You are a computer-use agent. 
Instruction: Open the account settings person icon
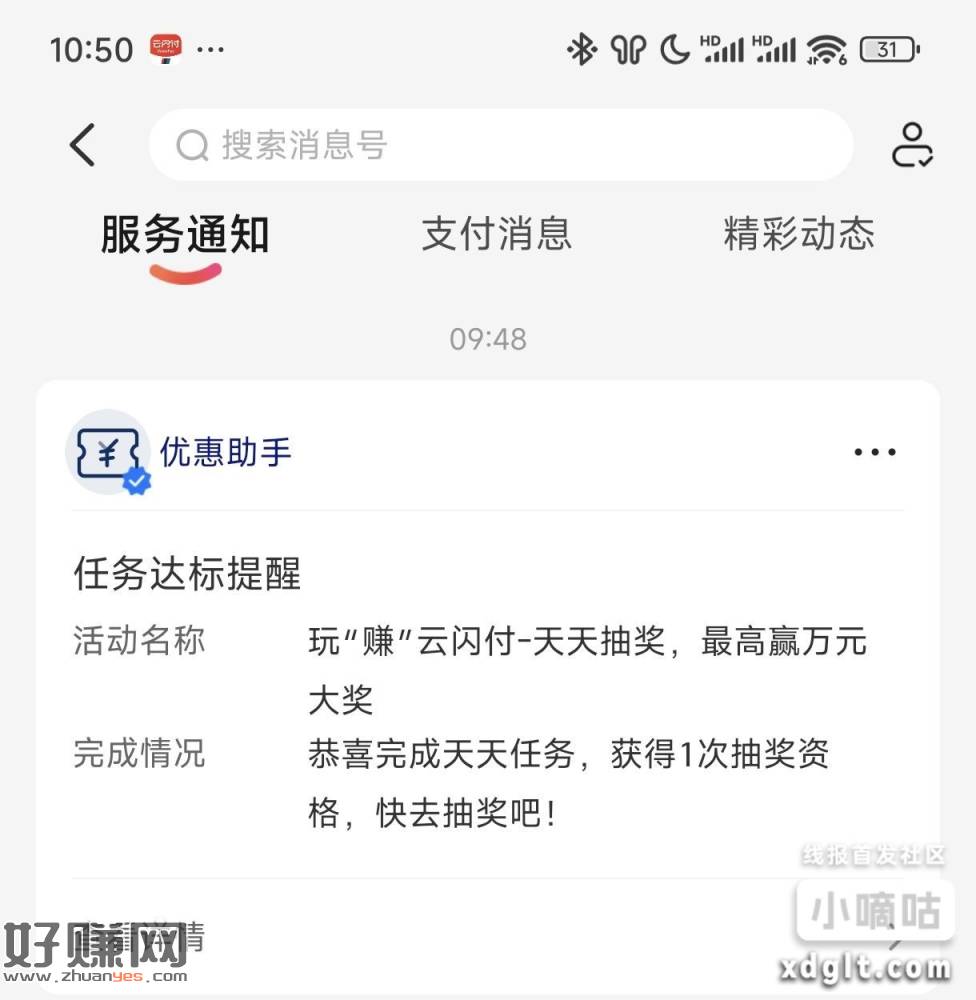[x=911, y=146]
